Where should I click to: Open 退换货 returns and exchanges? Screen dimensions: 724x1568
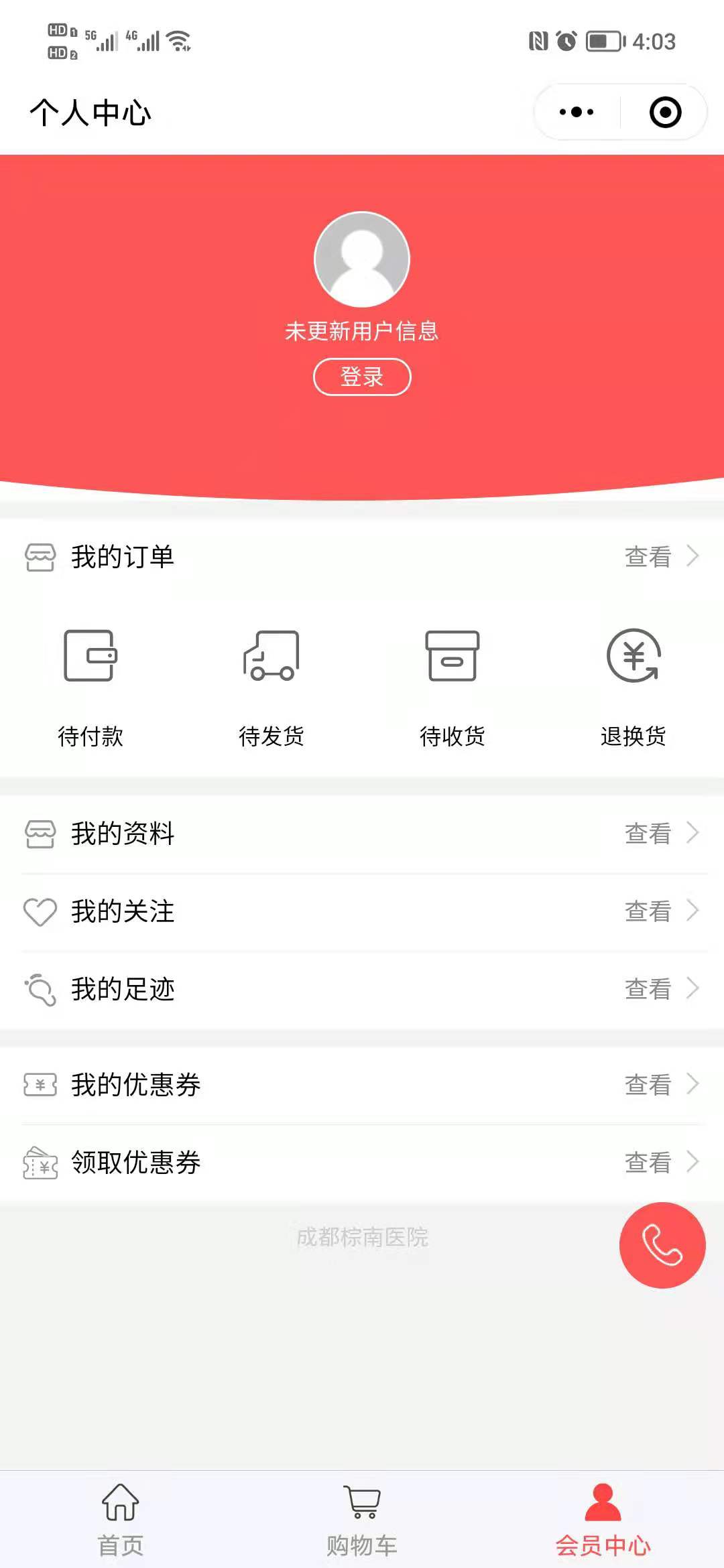[x=633, y=687]
